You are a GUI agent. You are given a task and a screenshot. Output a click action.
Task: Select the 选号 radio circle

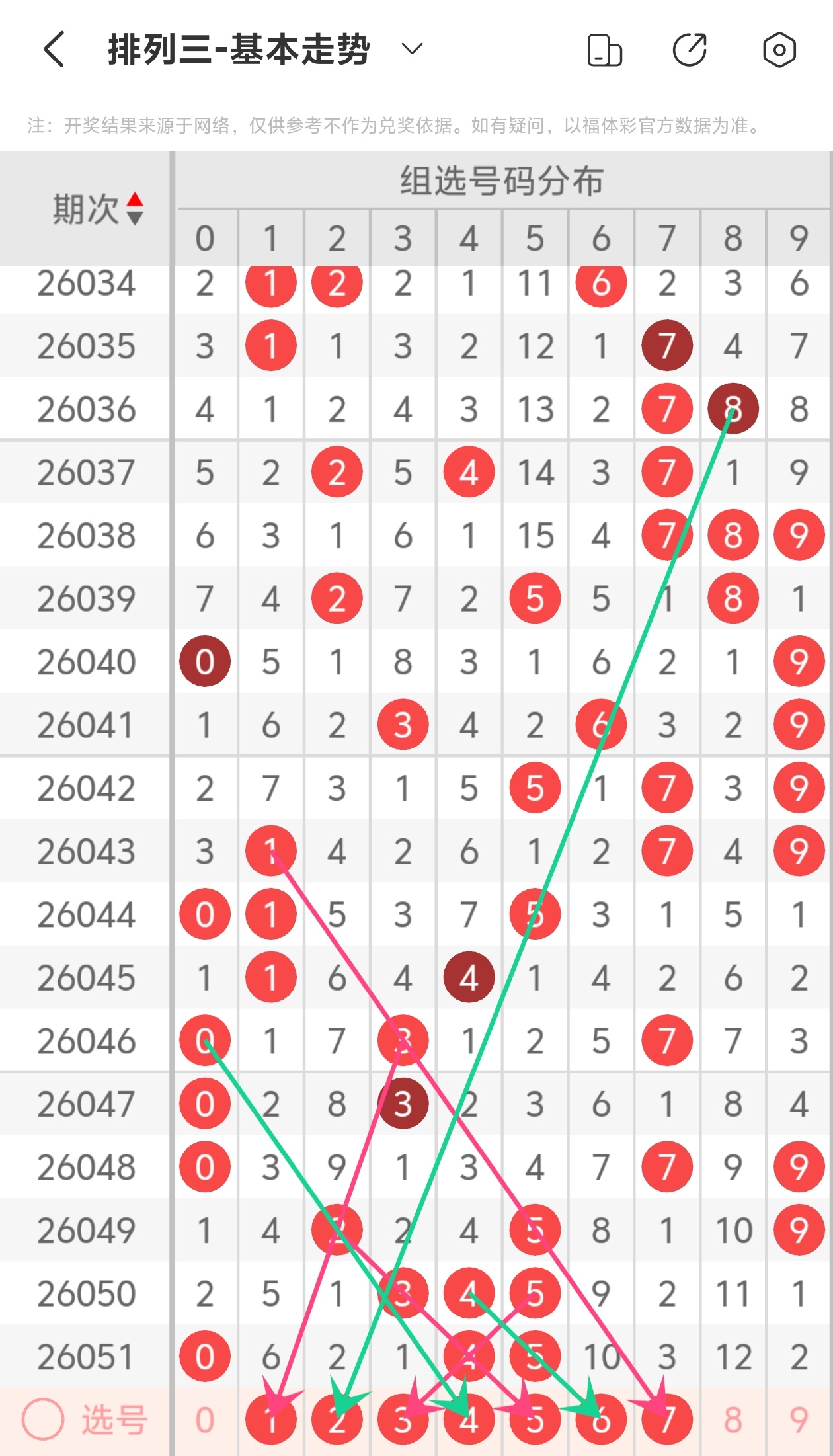43,1420
